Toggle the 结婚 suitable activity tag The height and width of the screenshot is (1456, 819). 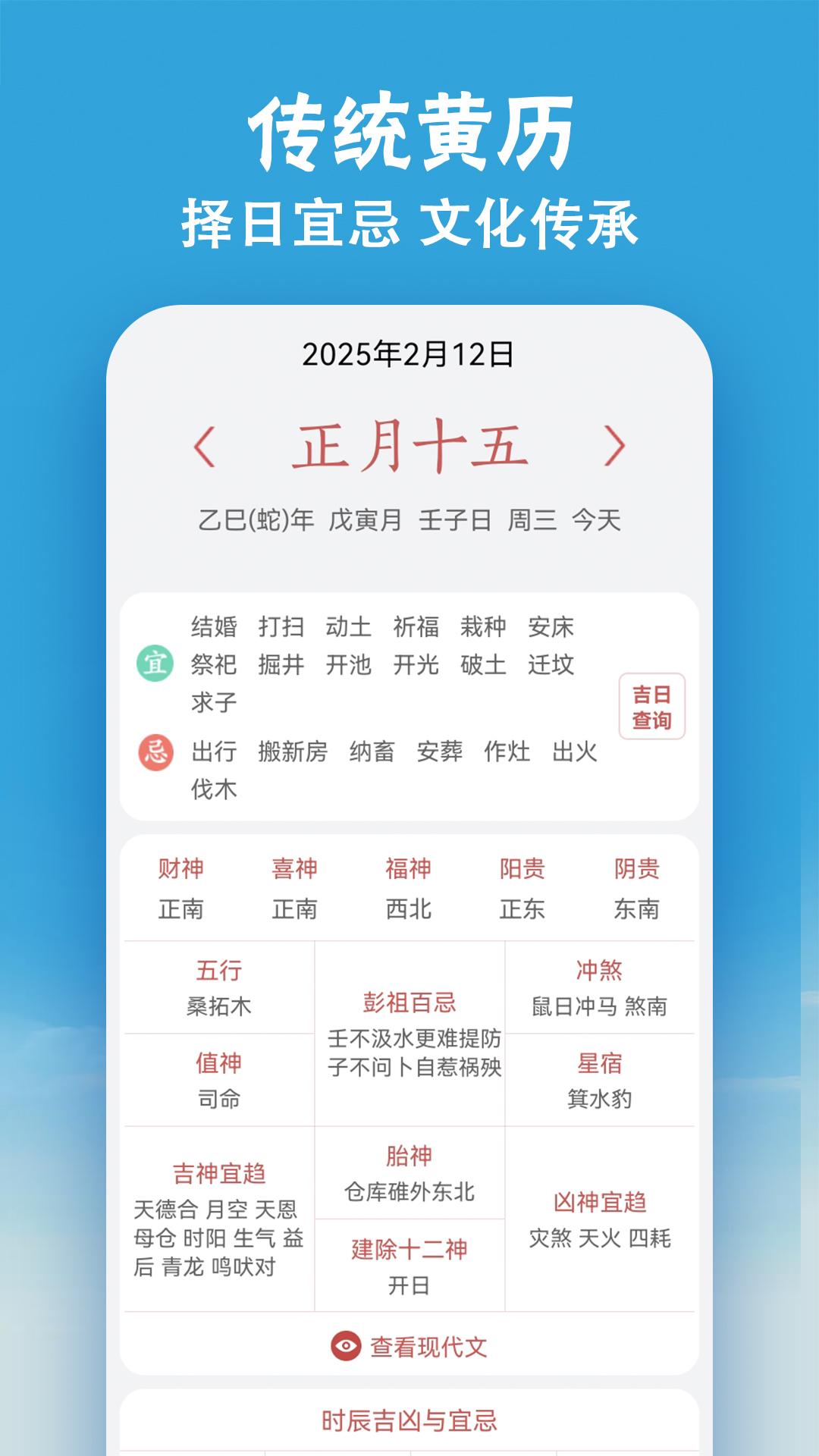217,629
